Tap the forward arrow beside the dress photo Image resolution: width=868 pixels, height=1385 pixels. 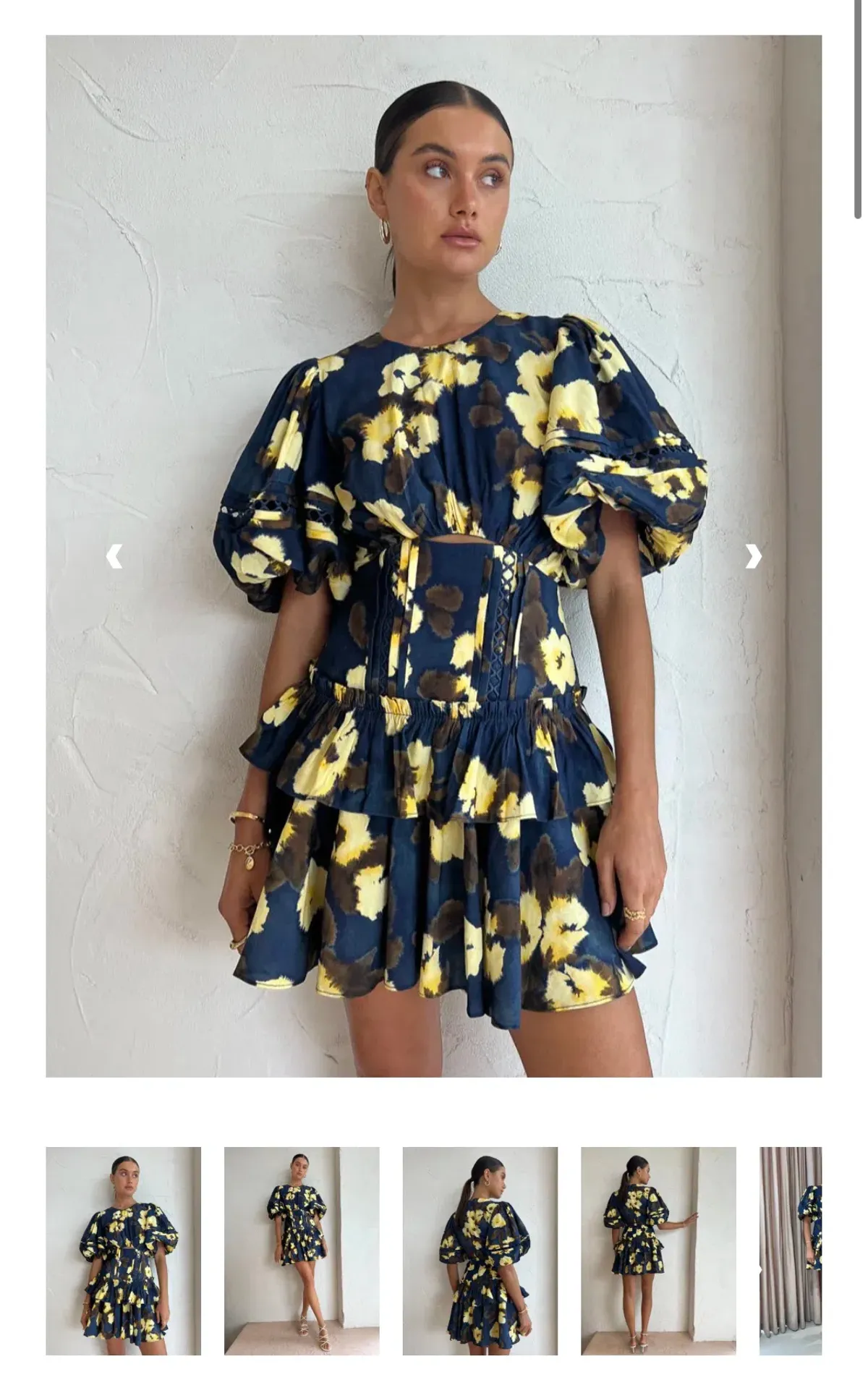click(755, 557)
